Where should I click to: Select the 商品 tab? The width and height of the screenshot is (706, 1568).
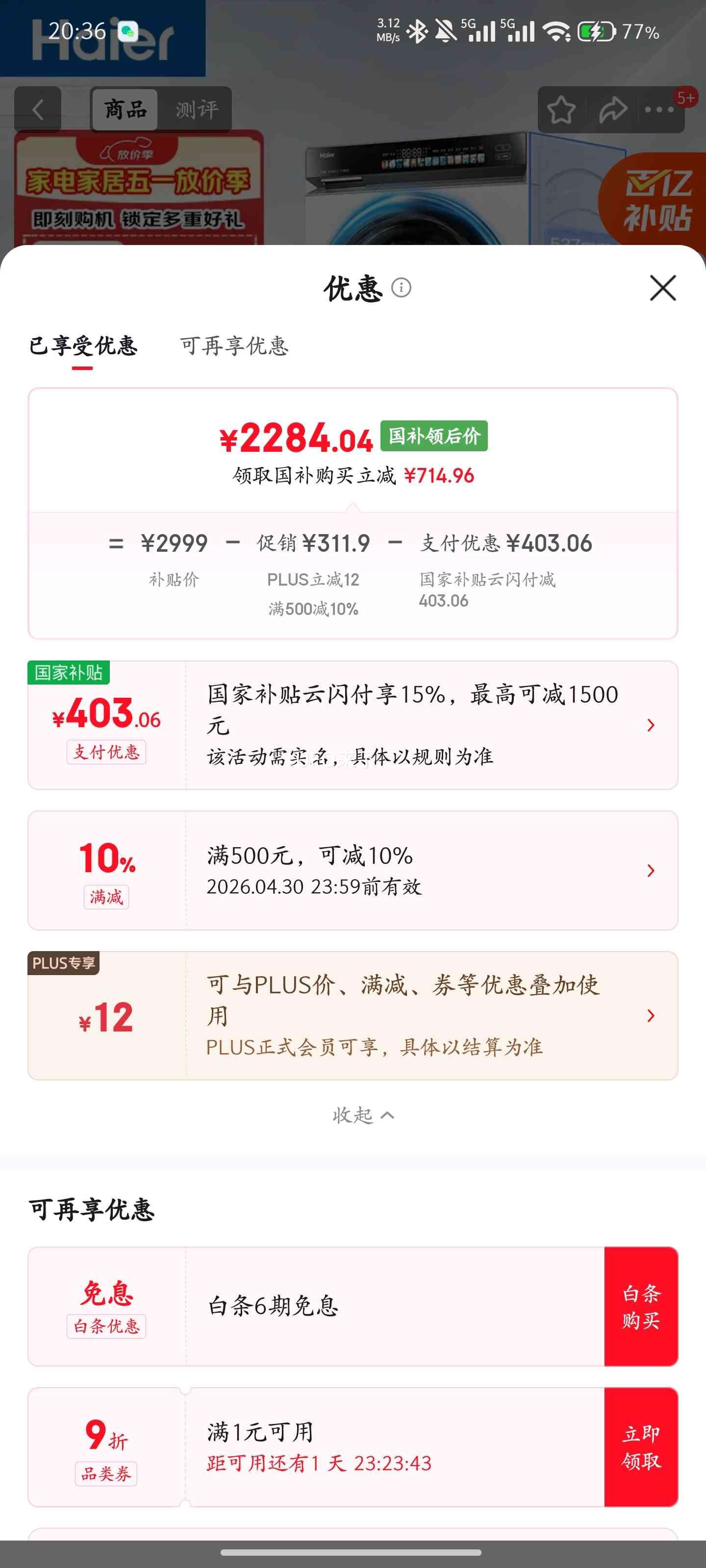click(124, 110)
